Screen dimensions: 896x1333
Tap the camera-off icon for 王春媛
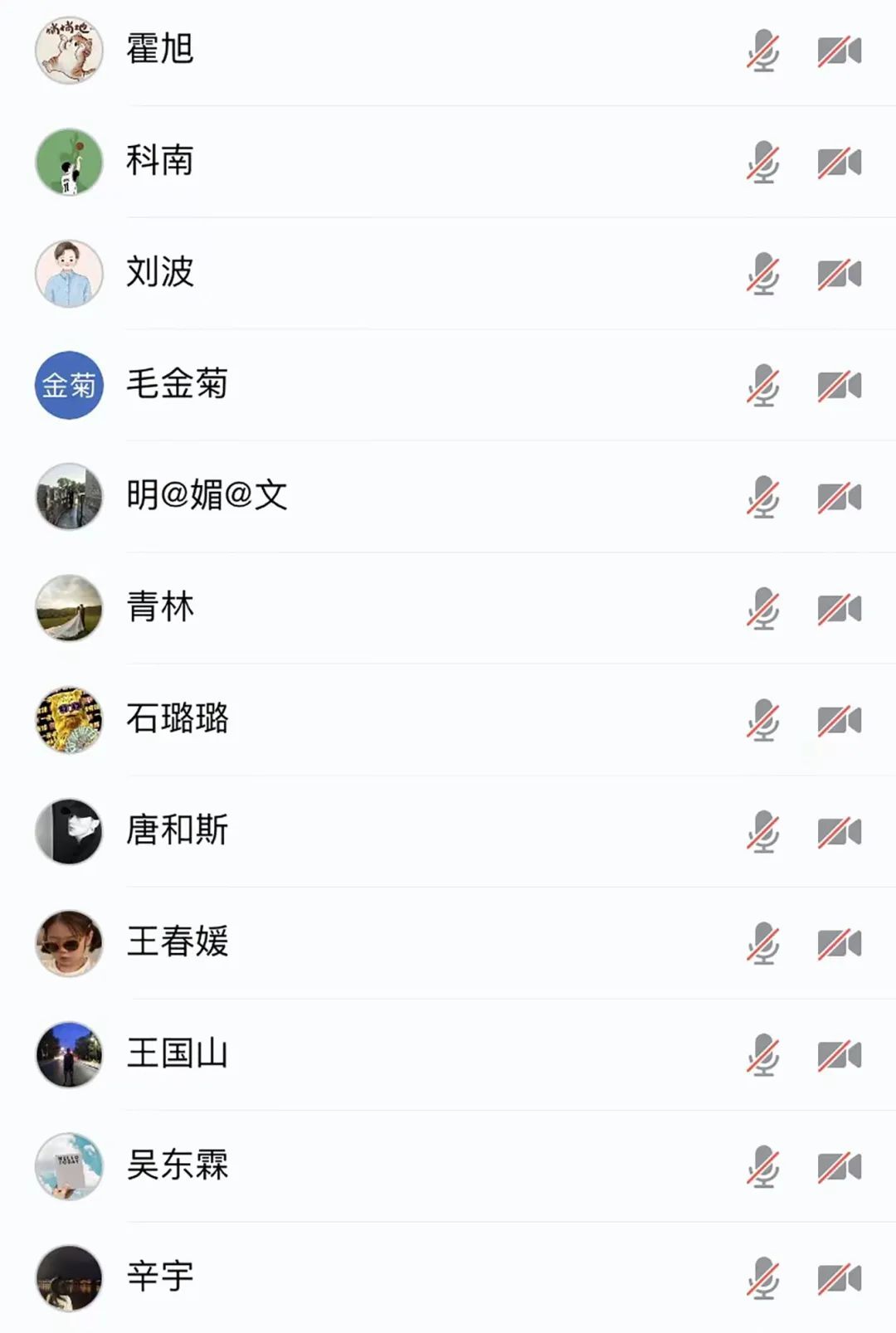point(839,944)
